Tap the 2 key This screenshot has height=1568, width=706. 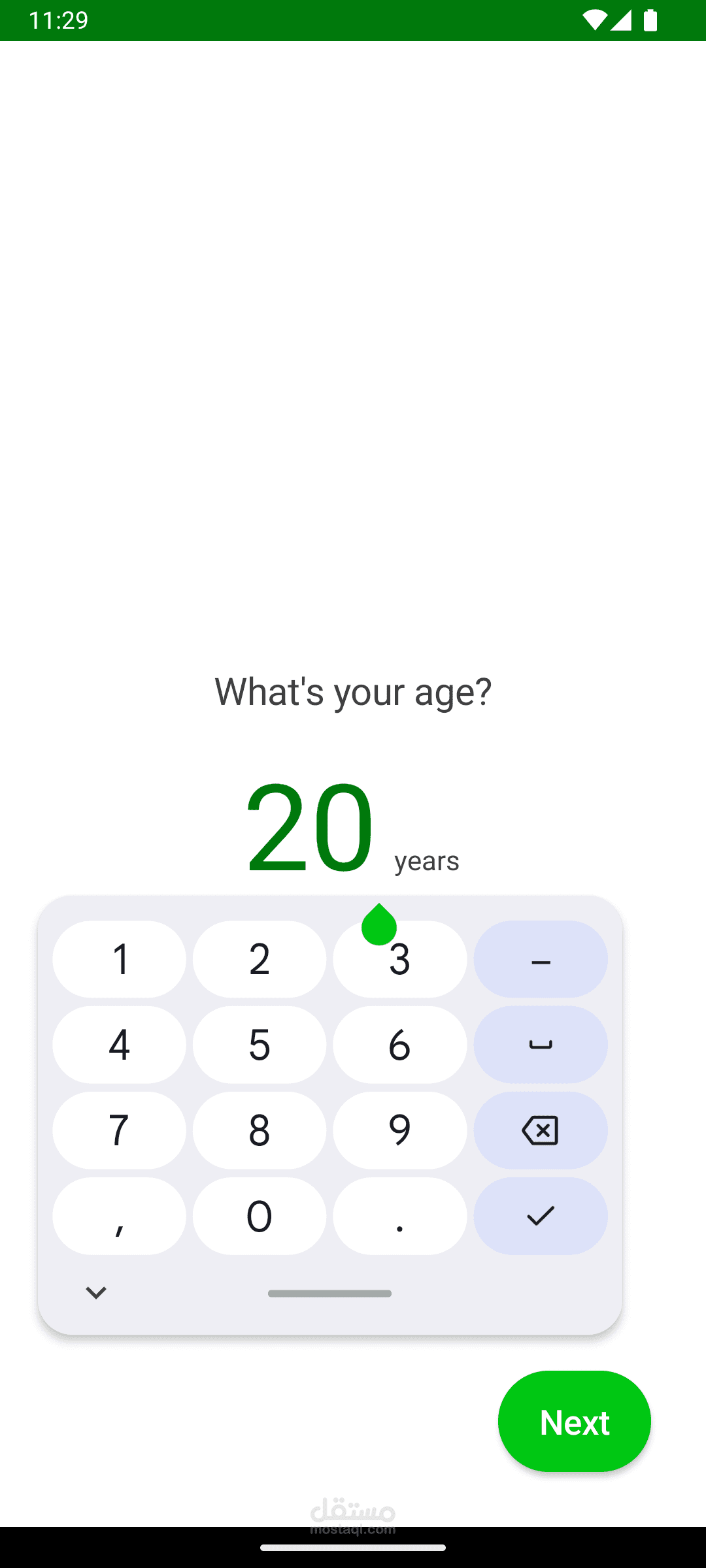[260, 959]
